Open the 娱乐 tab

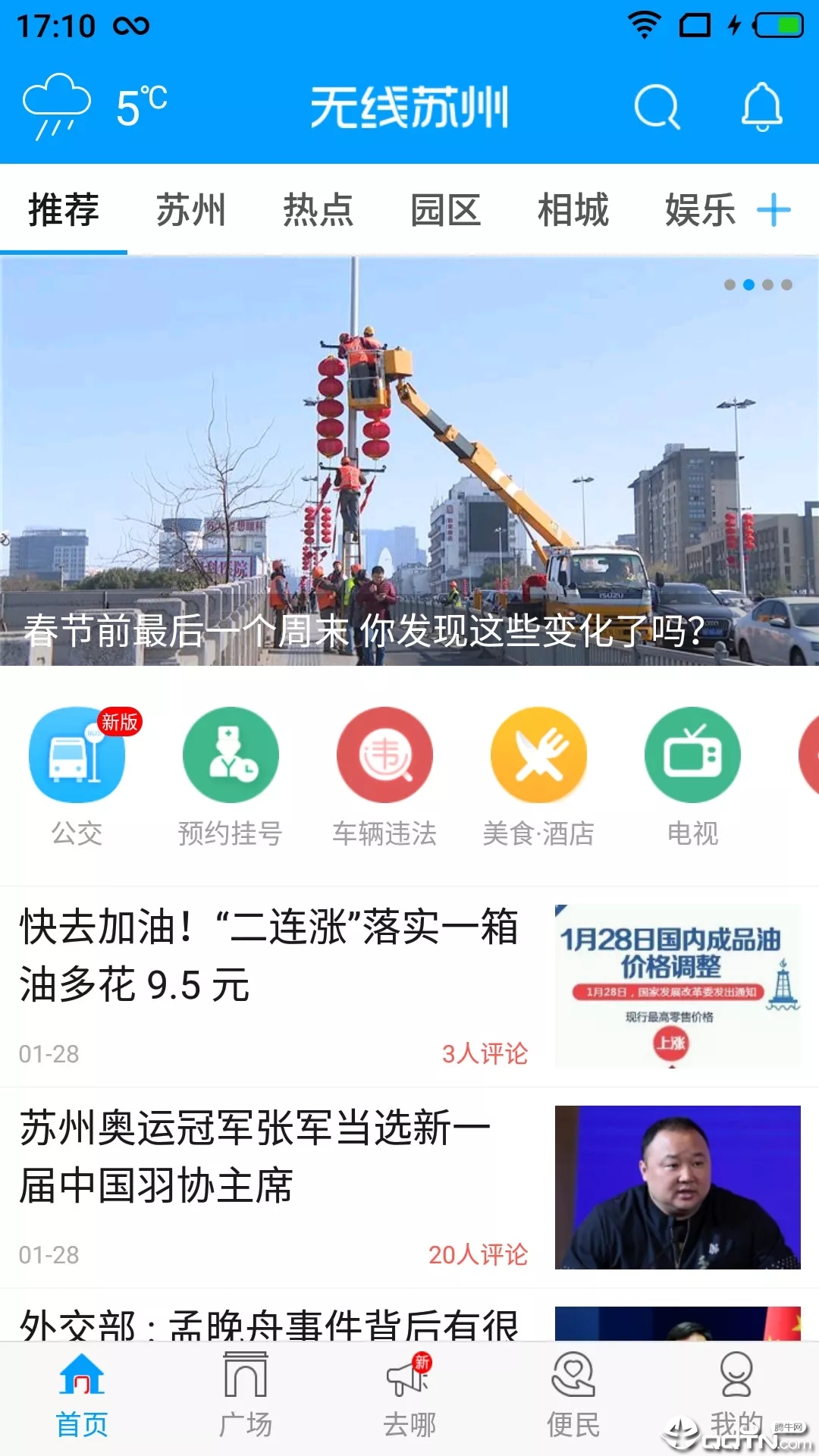coord(699,210)
